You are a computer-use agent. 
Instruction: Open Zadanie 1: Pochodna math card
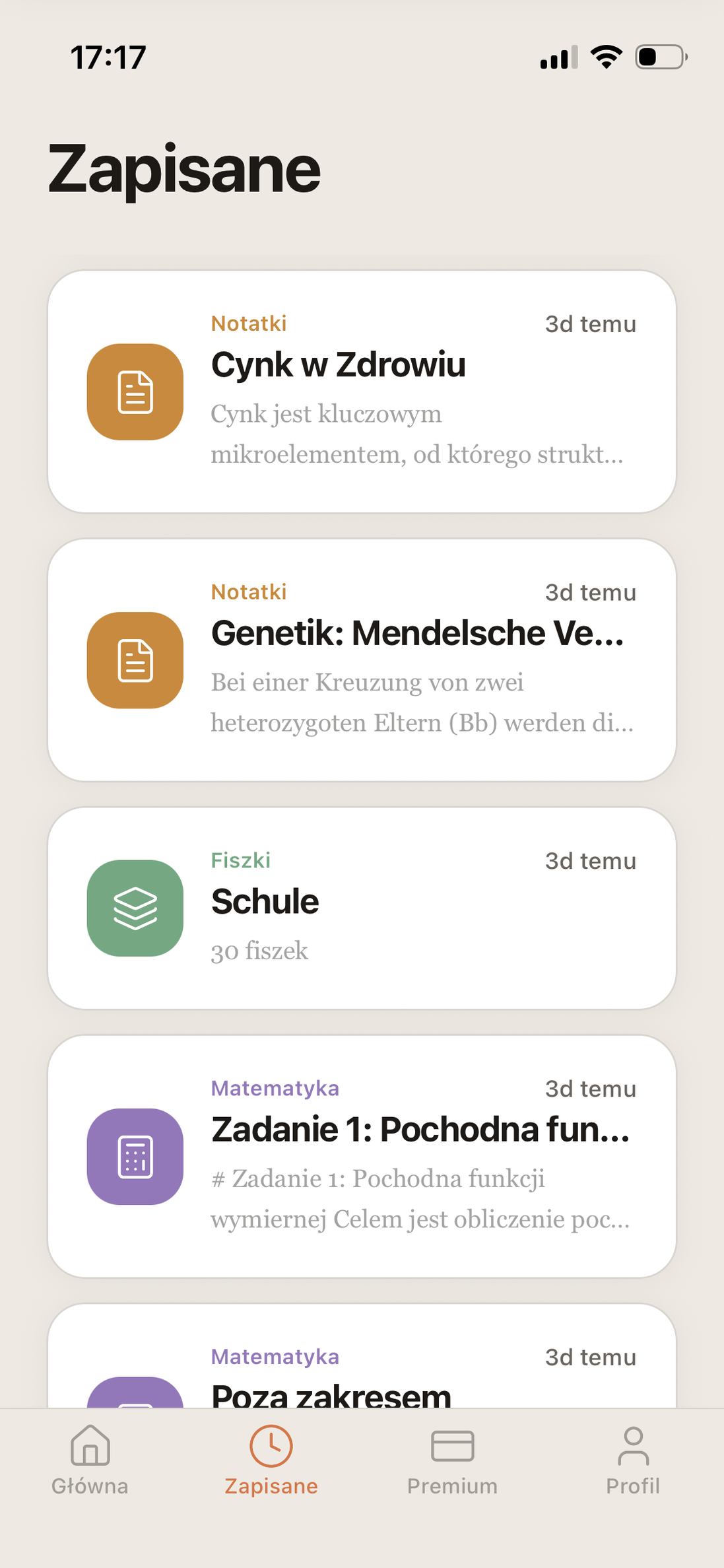[x=362, y=1156]
